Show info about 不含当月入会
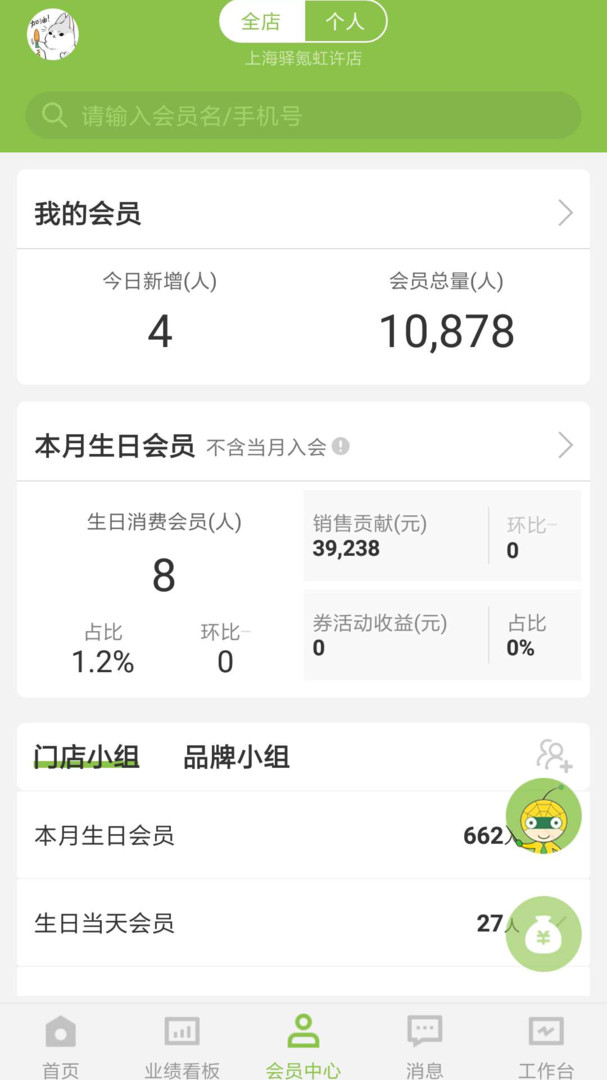 [x=341, y=446]
